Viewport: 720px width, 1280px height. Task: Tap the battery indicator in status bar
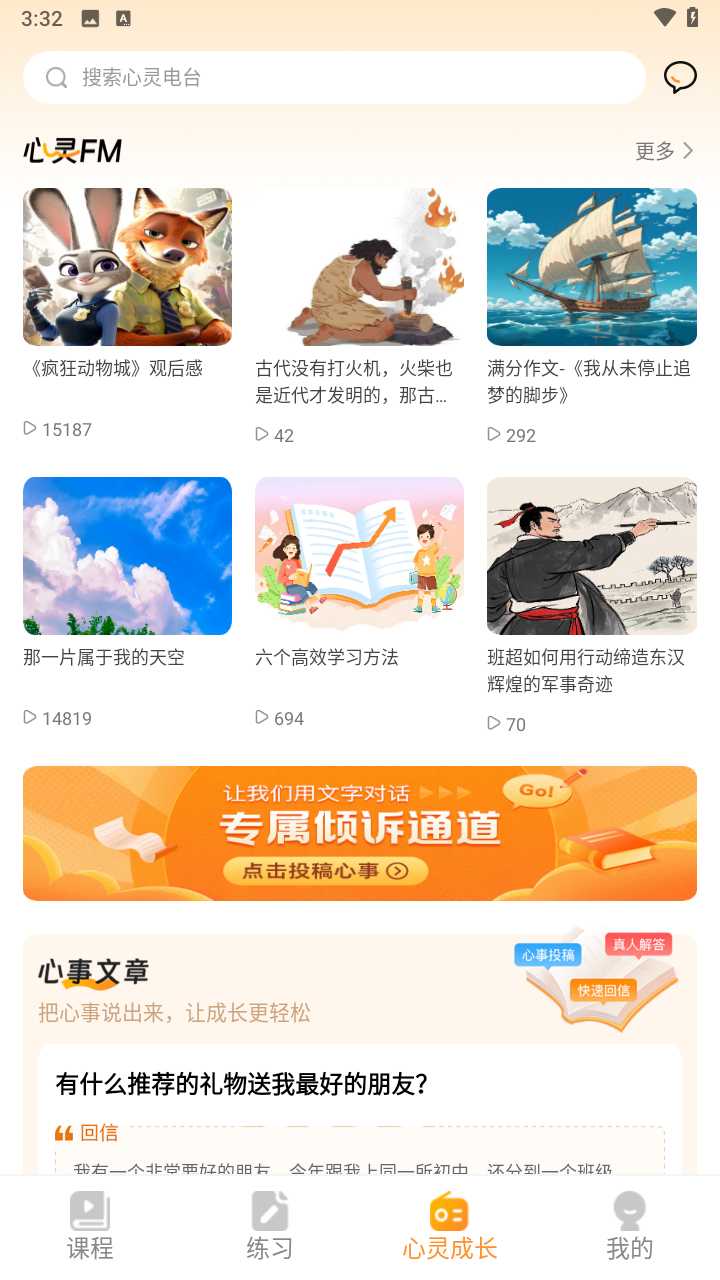click(692, 17)
